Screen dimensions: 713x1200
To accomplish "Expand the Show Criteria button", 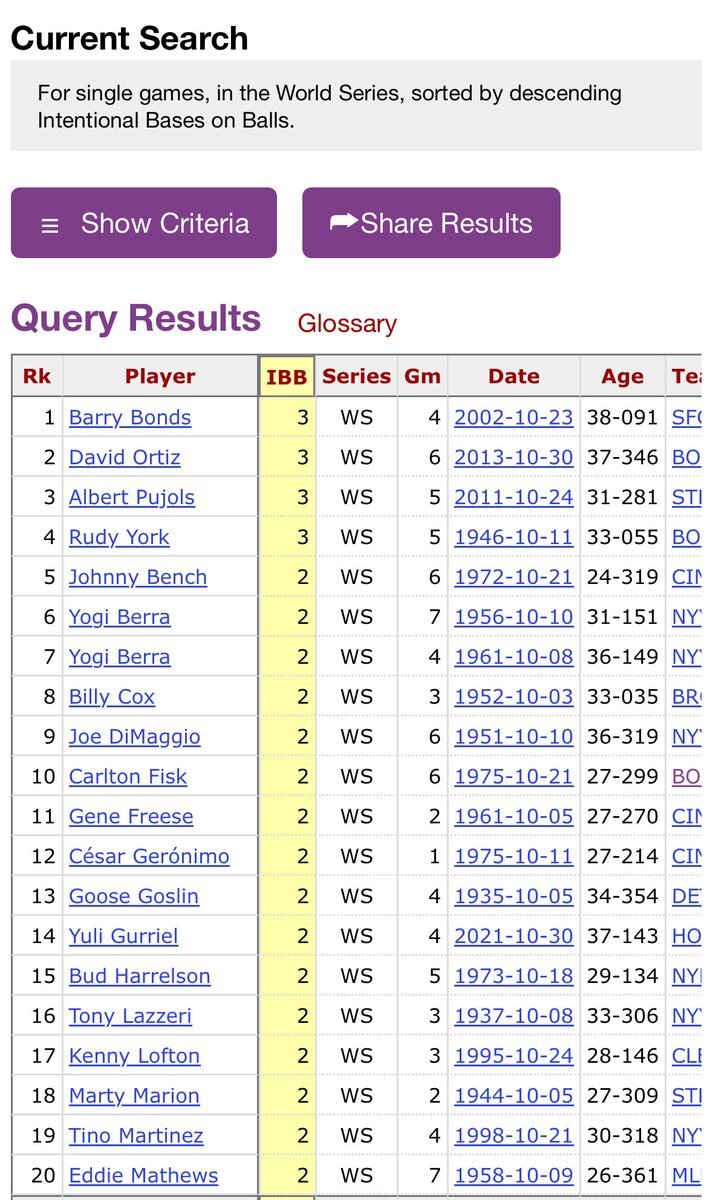I will pos(144,223).
